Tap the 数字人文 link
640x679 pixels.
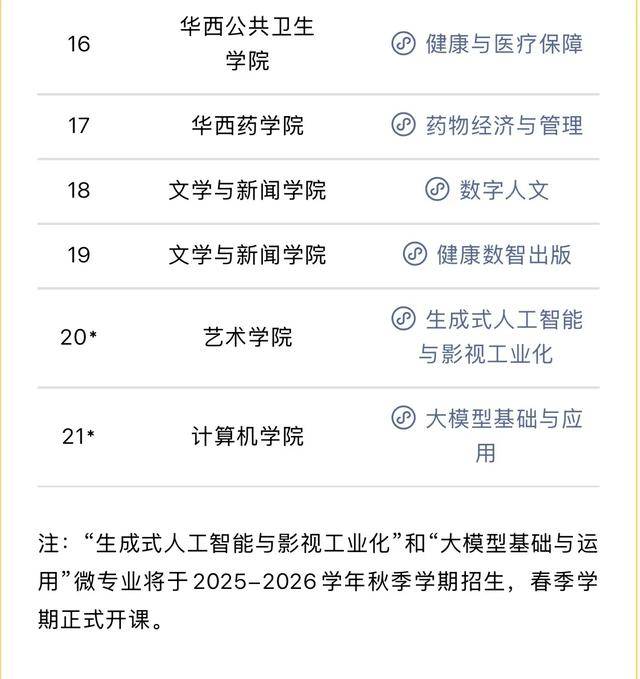pyautogui.click(x=503, y=190)
